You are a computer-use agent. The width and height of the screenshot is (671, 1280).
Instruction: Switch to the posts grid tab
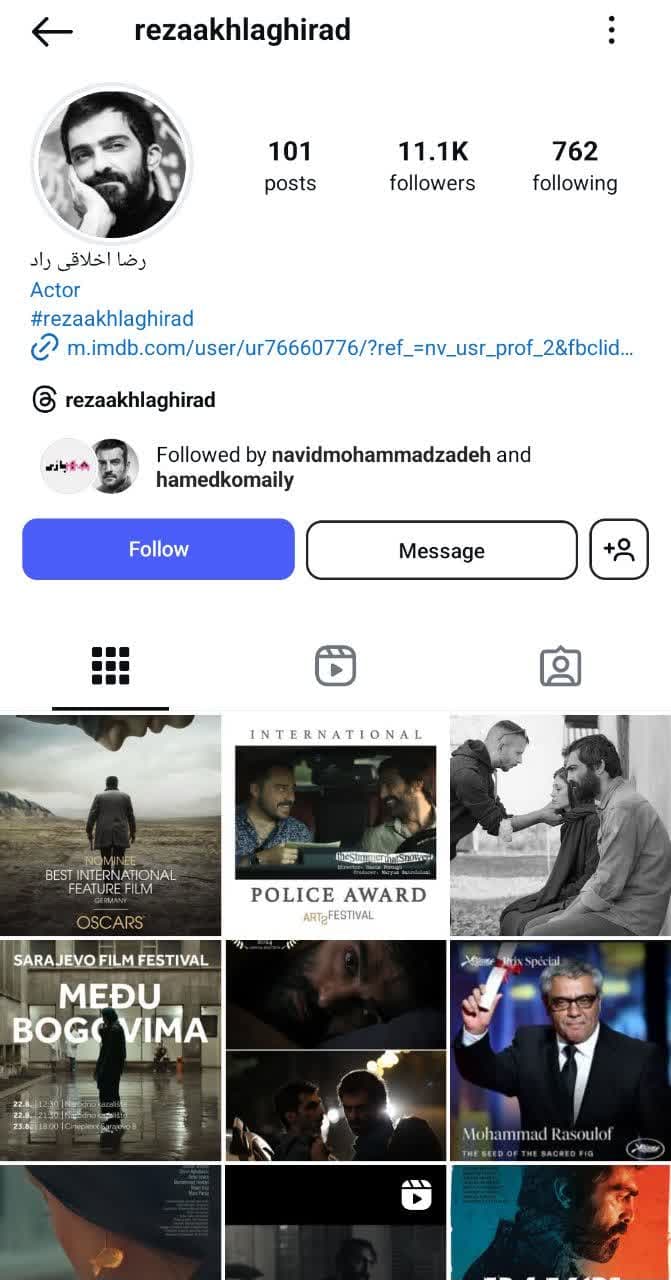click(x=111, y=666)
